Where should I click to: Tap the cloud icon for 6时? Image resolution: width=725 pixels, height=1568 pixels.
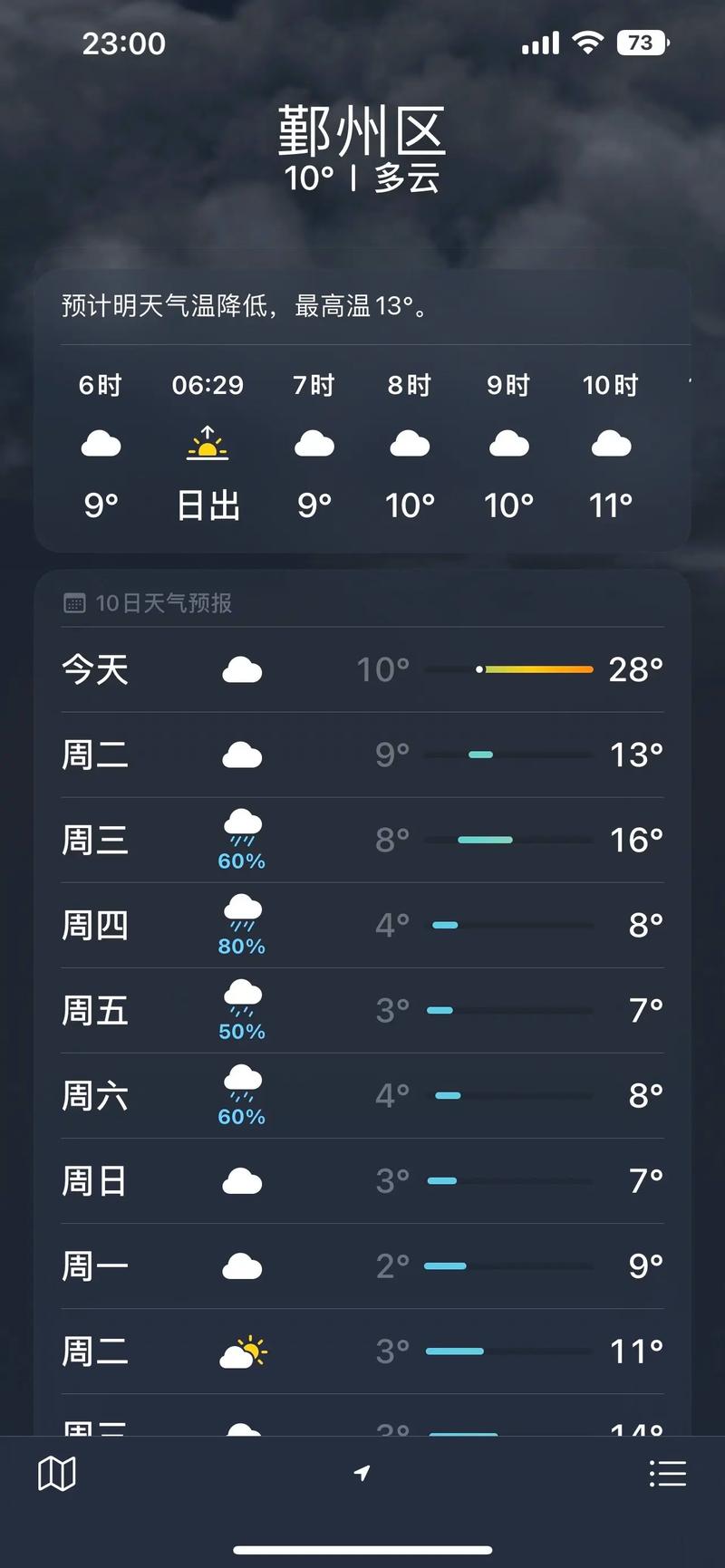(101, 444)
